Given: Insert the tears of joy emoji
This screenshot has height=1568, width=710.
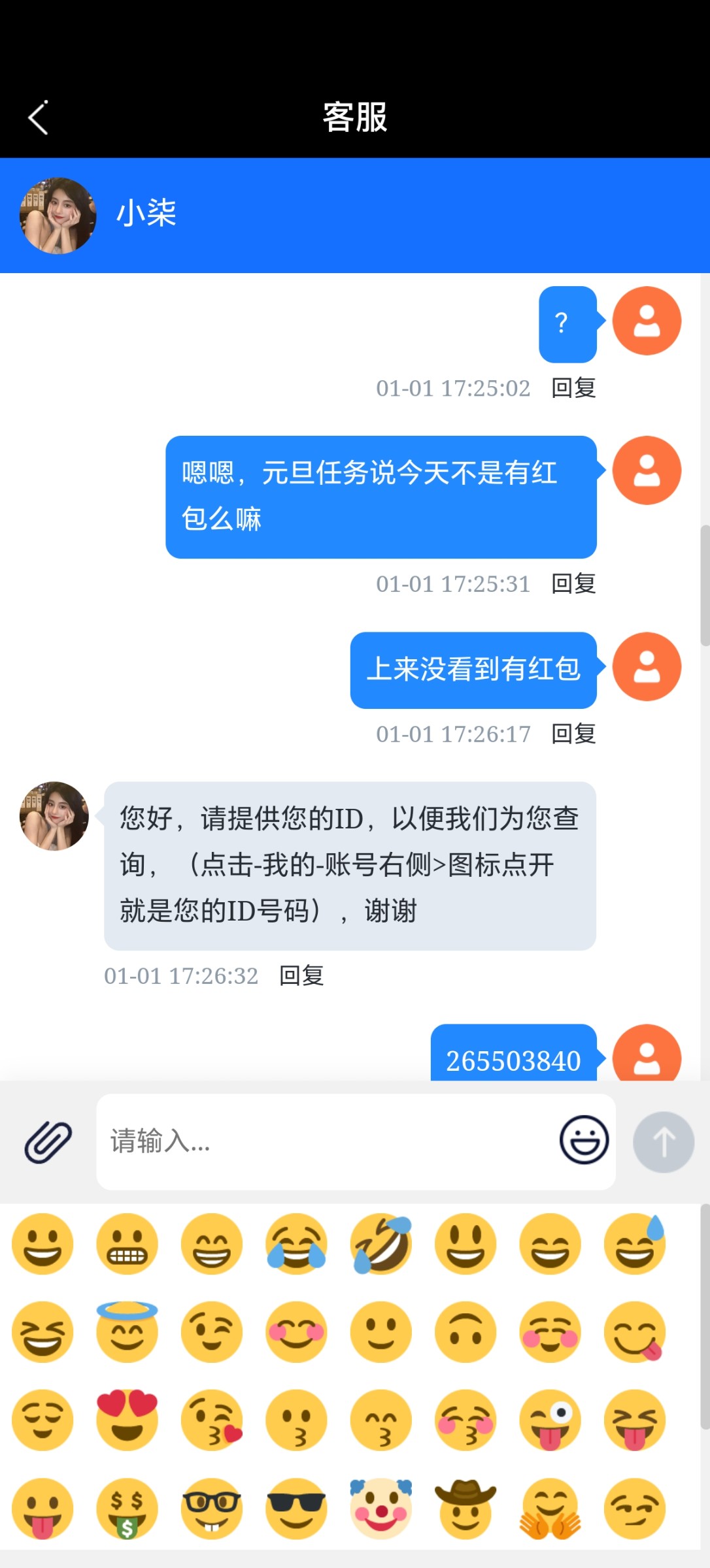Looking at the screenshot, I should [296, 1244].
